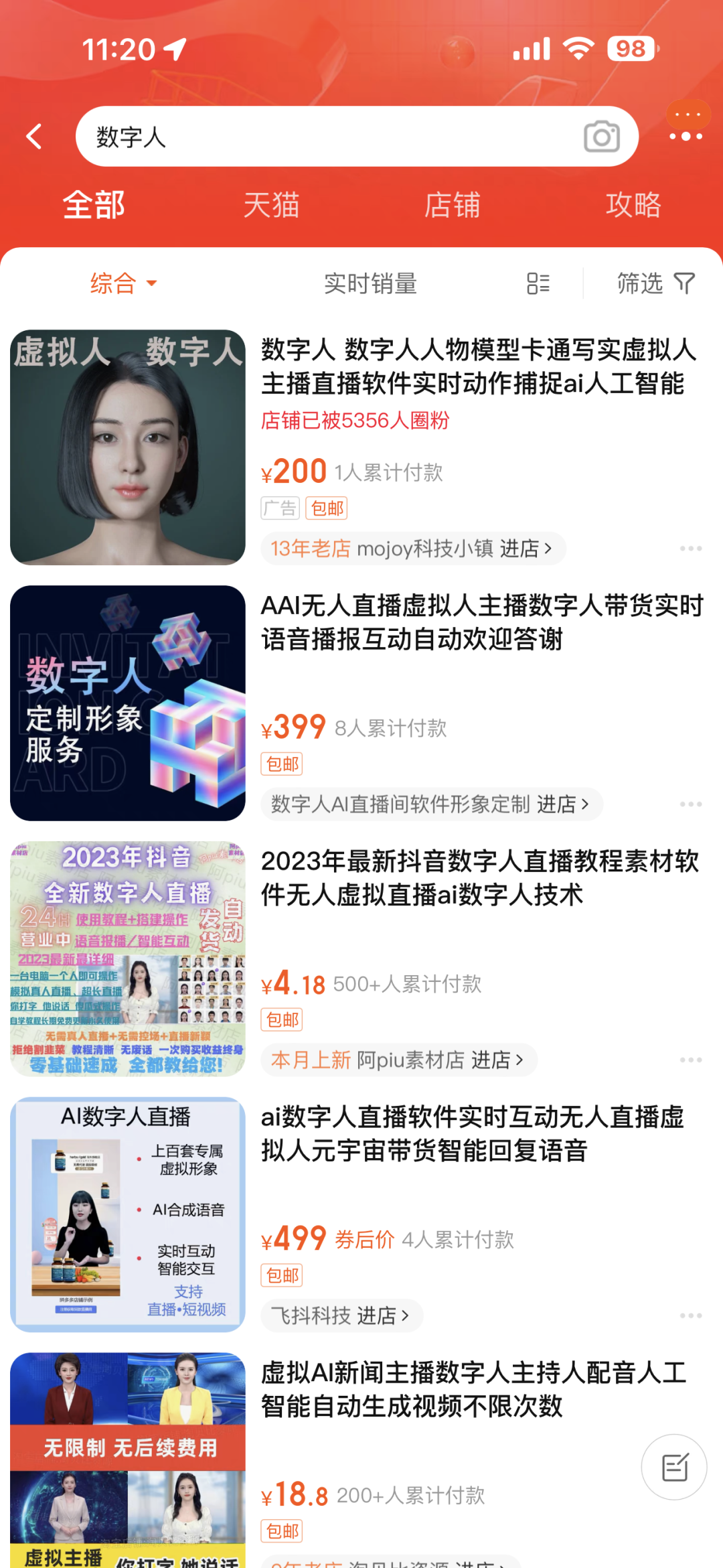This screenshot has height=1568, width=723.
Task: Open the ¥200 虚拟人 数字人 product image
Action: pos(128,447)
